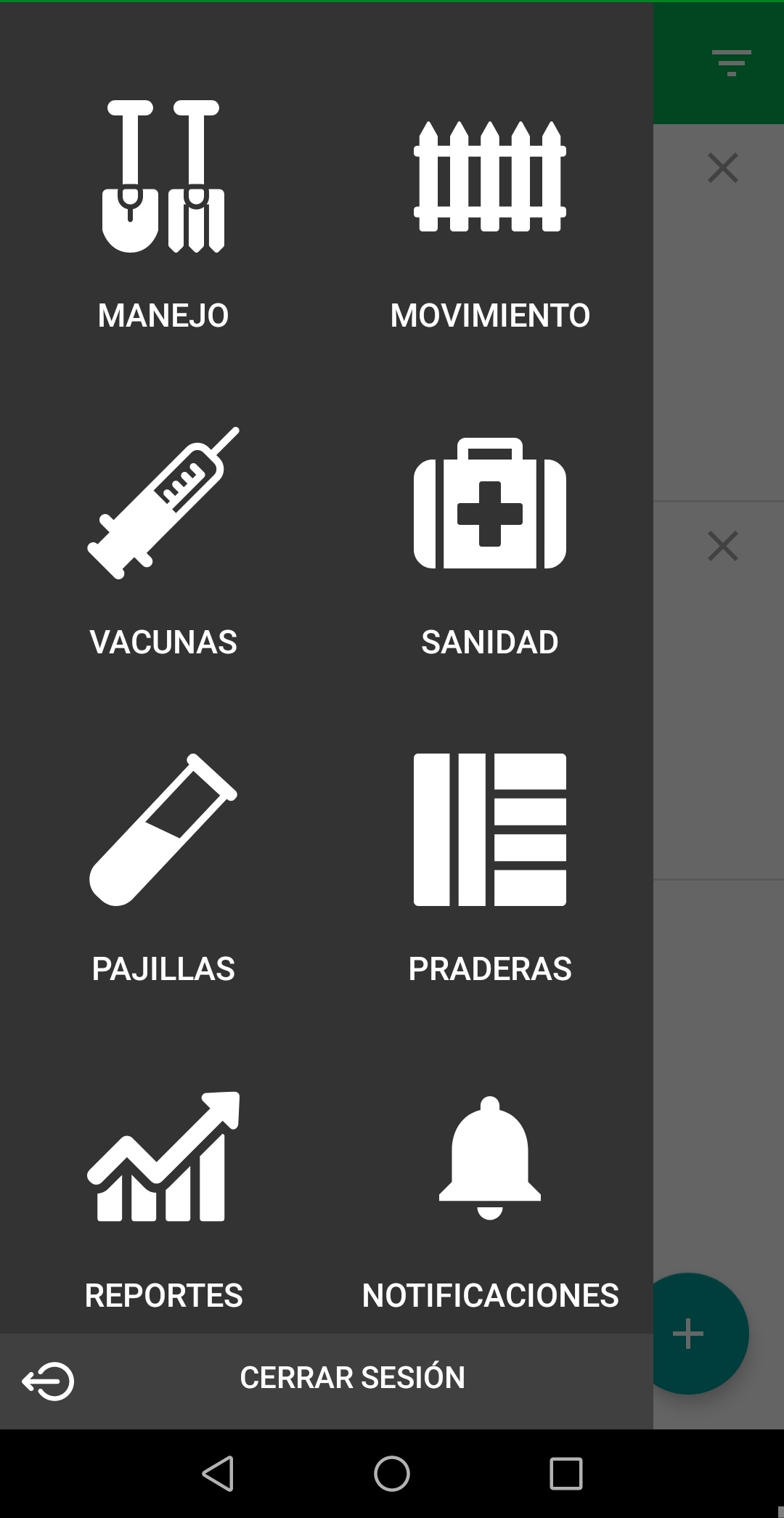Go back with the system back button

218,1474
